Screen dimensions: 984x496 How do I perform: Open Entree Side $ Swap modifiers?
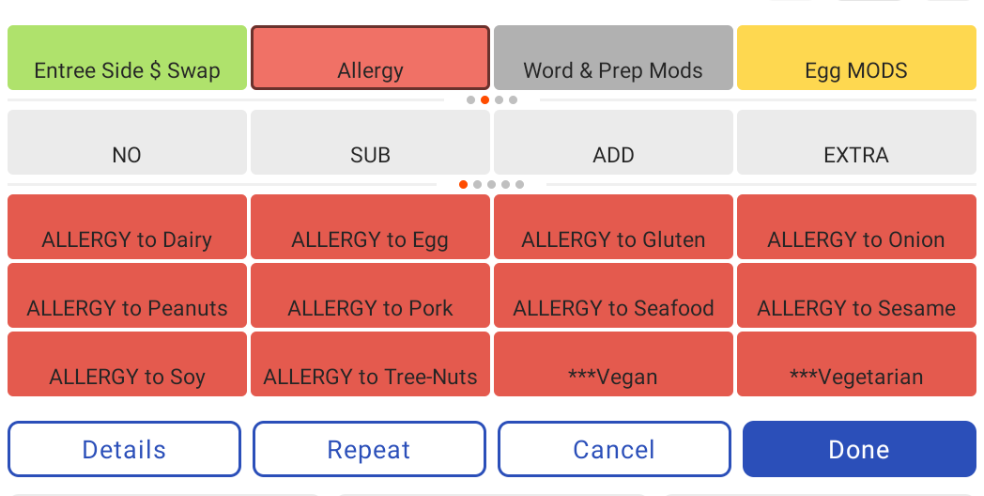click(127, 58)
